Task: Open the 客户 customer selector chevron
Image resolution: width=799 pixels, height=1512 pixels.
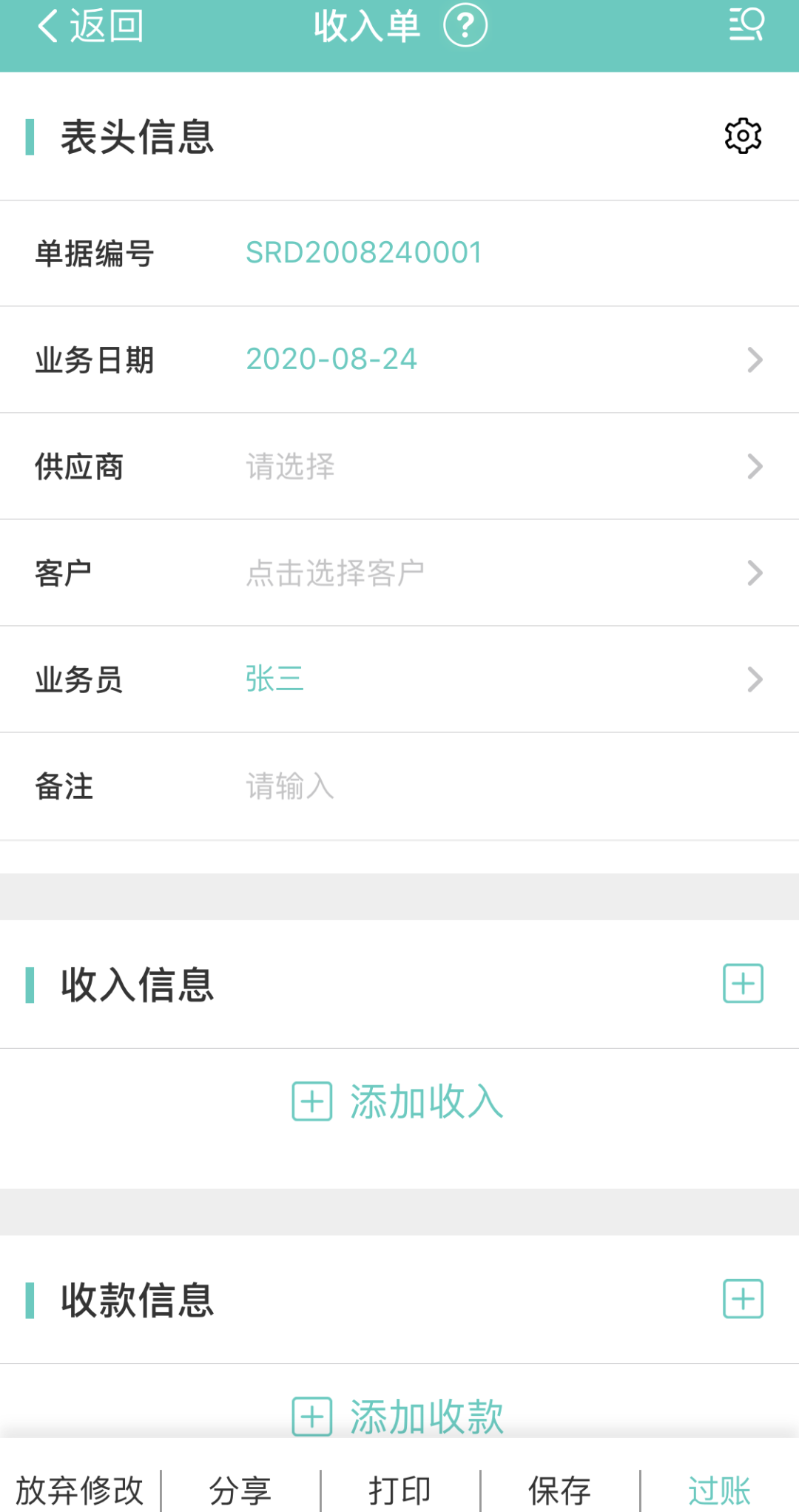Action: (x=755, y=573)
